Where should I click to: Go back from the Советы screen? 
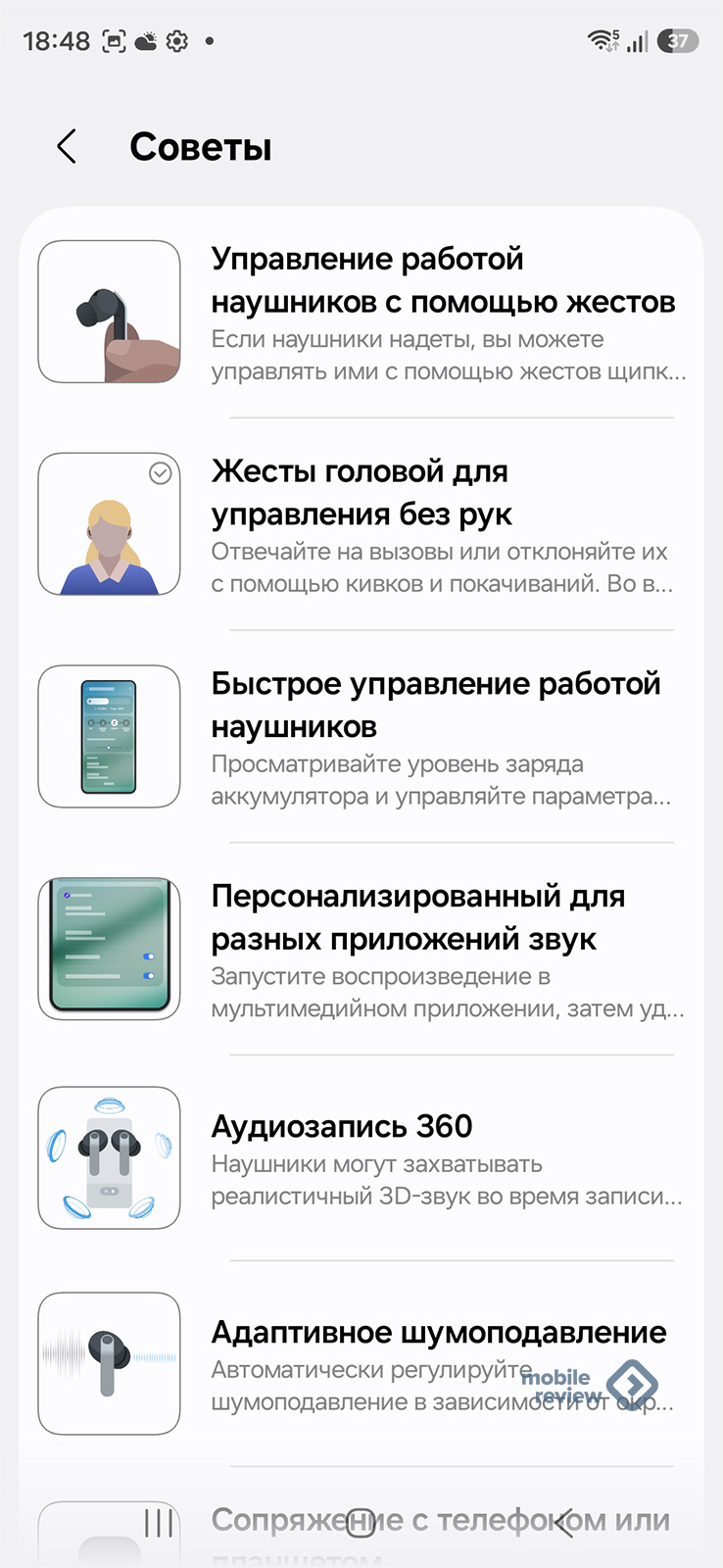tap(67, 148)
